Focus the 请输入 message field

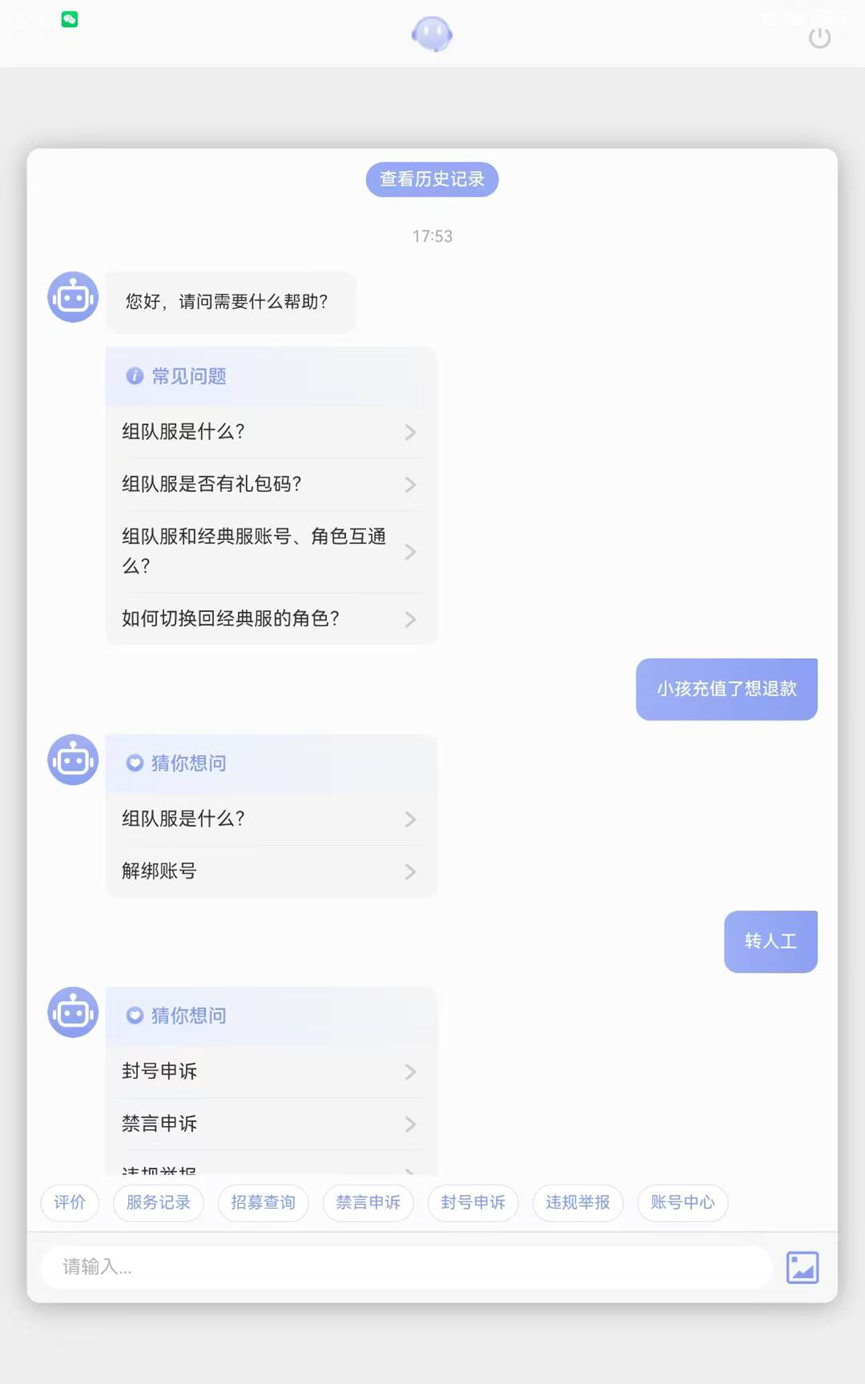[407, 1267]
